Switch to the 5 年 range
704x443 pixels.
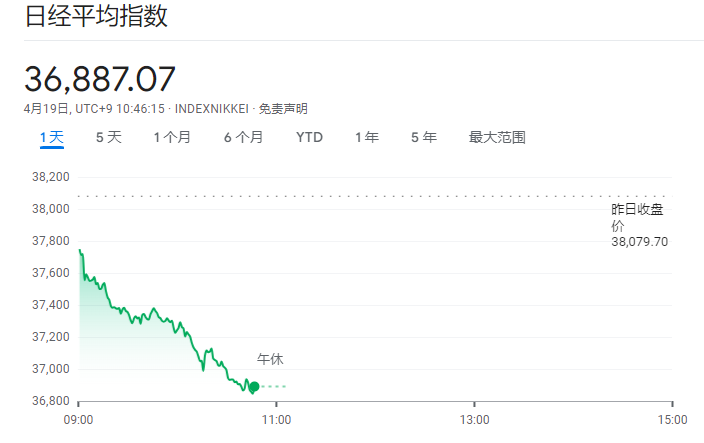point(424,137)
